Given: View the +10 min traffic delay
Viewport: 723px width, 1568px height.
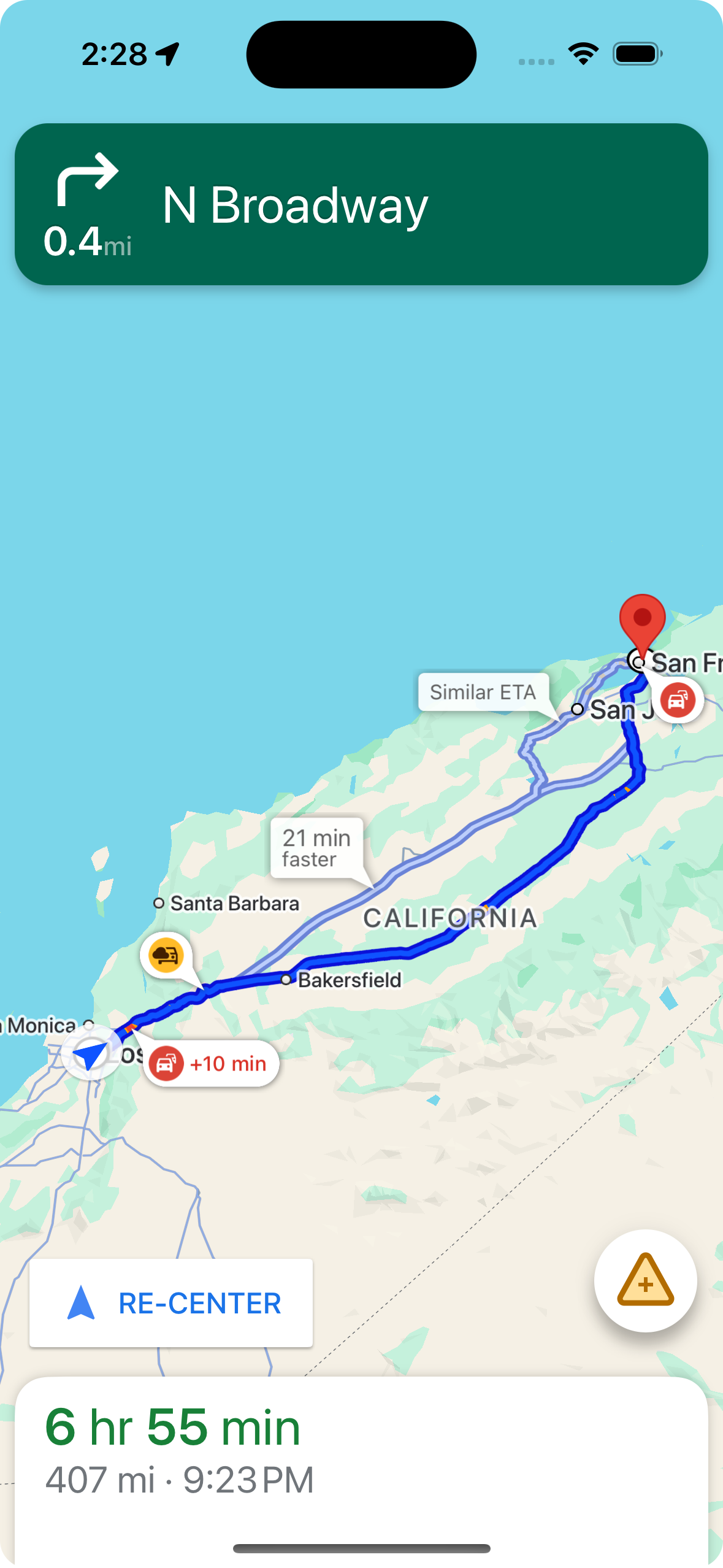Looking at the screenshot, I should click(212, 1063).
